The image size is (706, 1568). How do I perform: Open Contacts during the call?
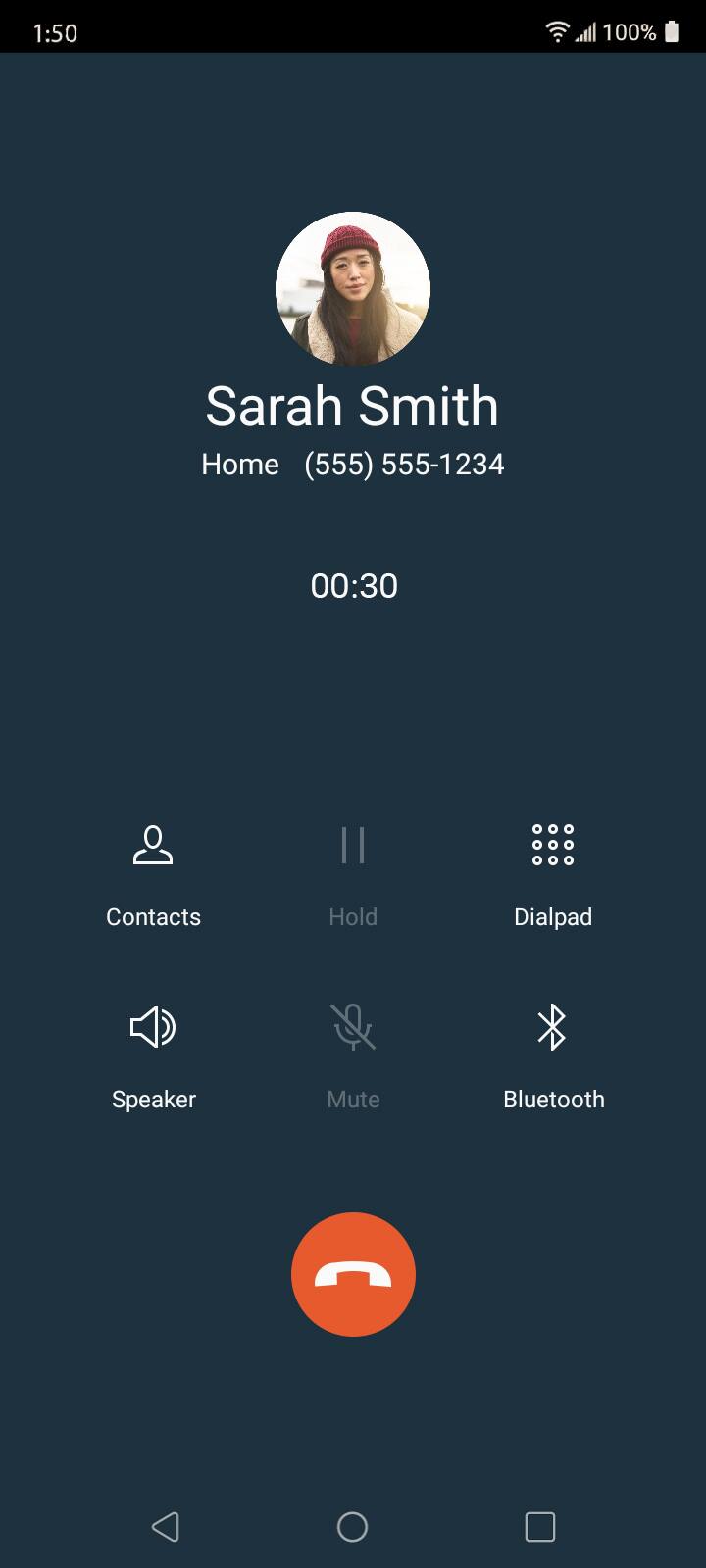pyautogui.click(x=153, y=874)
